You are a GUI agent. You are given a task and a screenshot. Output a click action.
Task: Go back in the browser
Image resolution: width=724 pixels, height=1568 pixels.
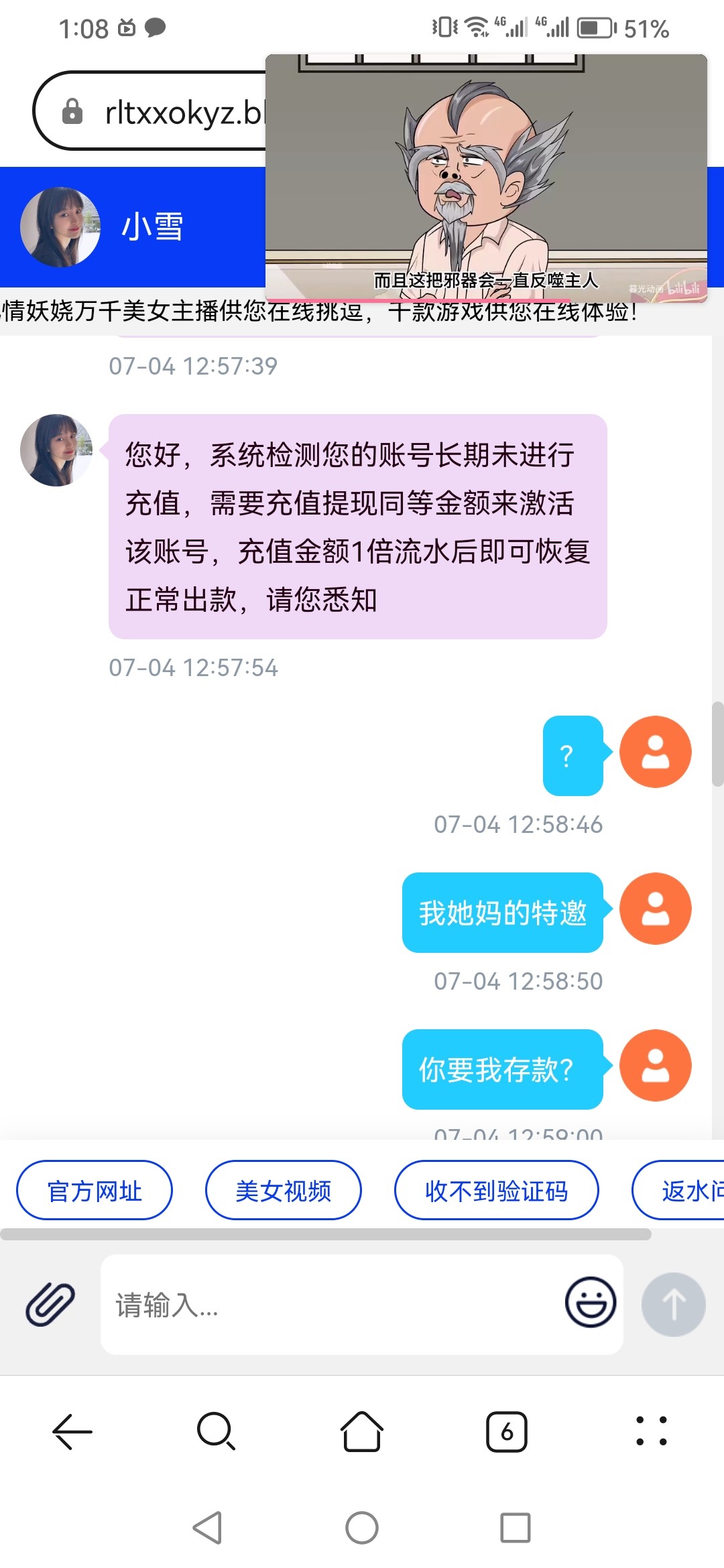(x=72, y=1432)
